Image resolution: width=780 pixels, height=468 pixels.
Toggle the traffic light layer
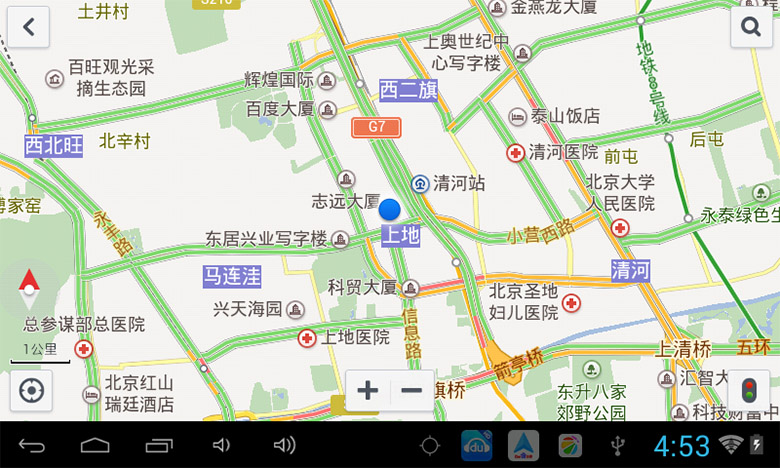click(748, 390)
